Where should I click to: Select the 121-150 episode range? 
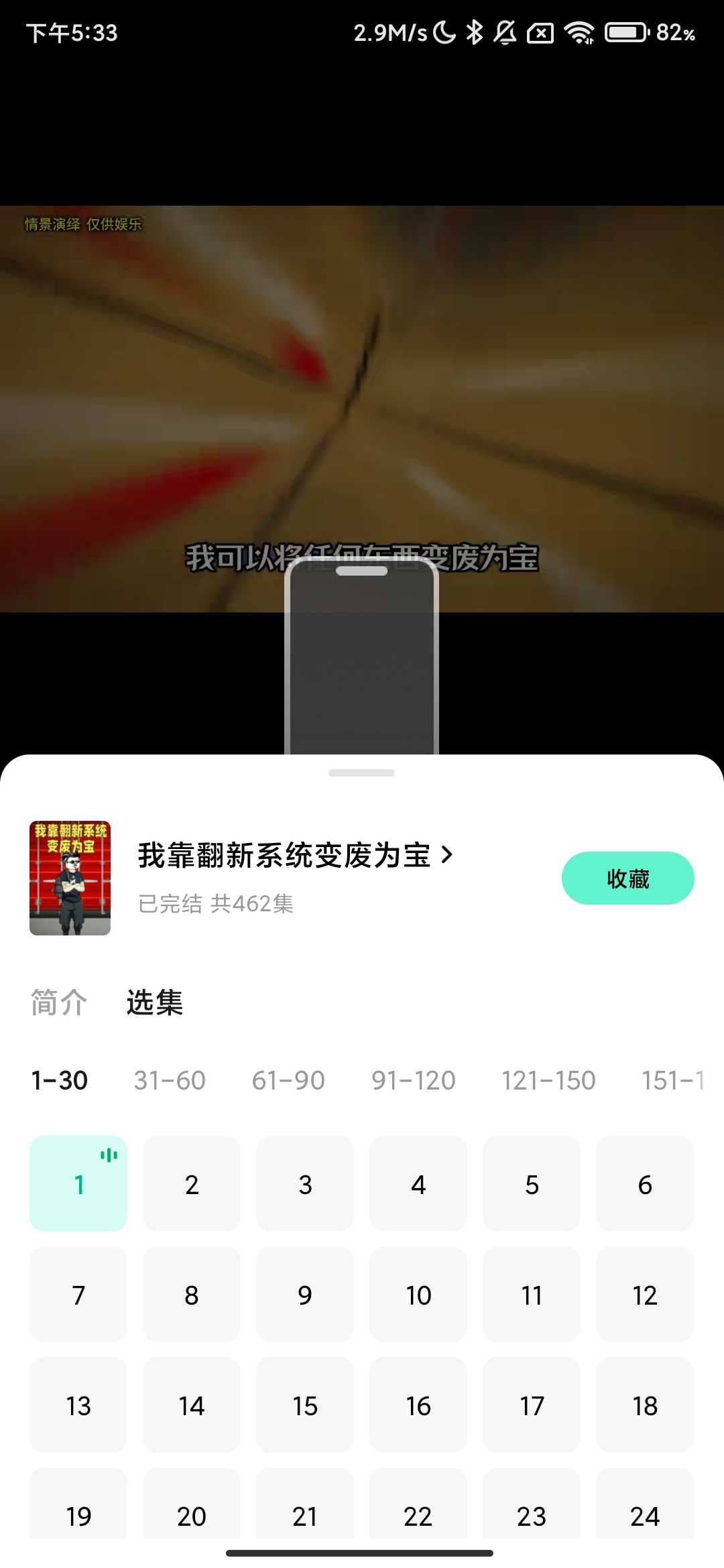548,1080
